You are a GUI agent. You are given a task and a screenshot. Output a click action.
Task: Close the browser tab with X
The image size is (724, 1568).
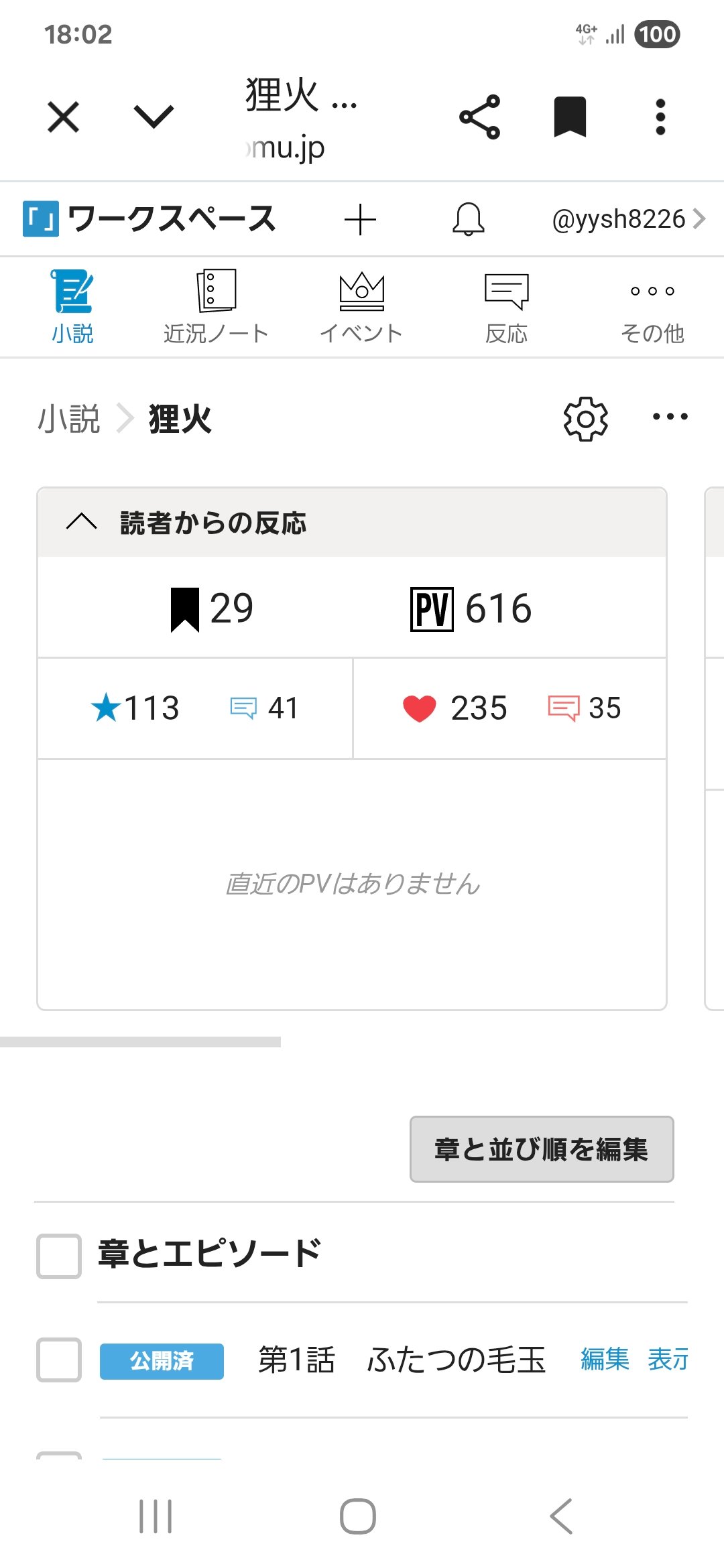[64, 117]
